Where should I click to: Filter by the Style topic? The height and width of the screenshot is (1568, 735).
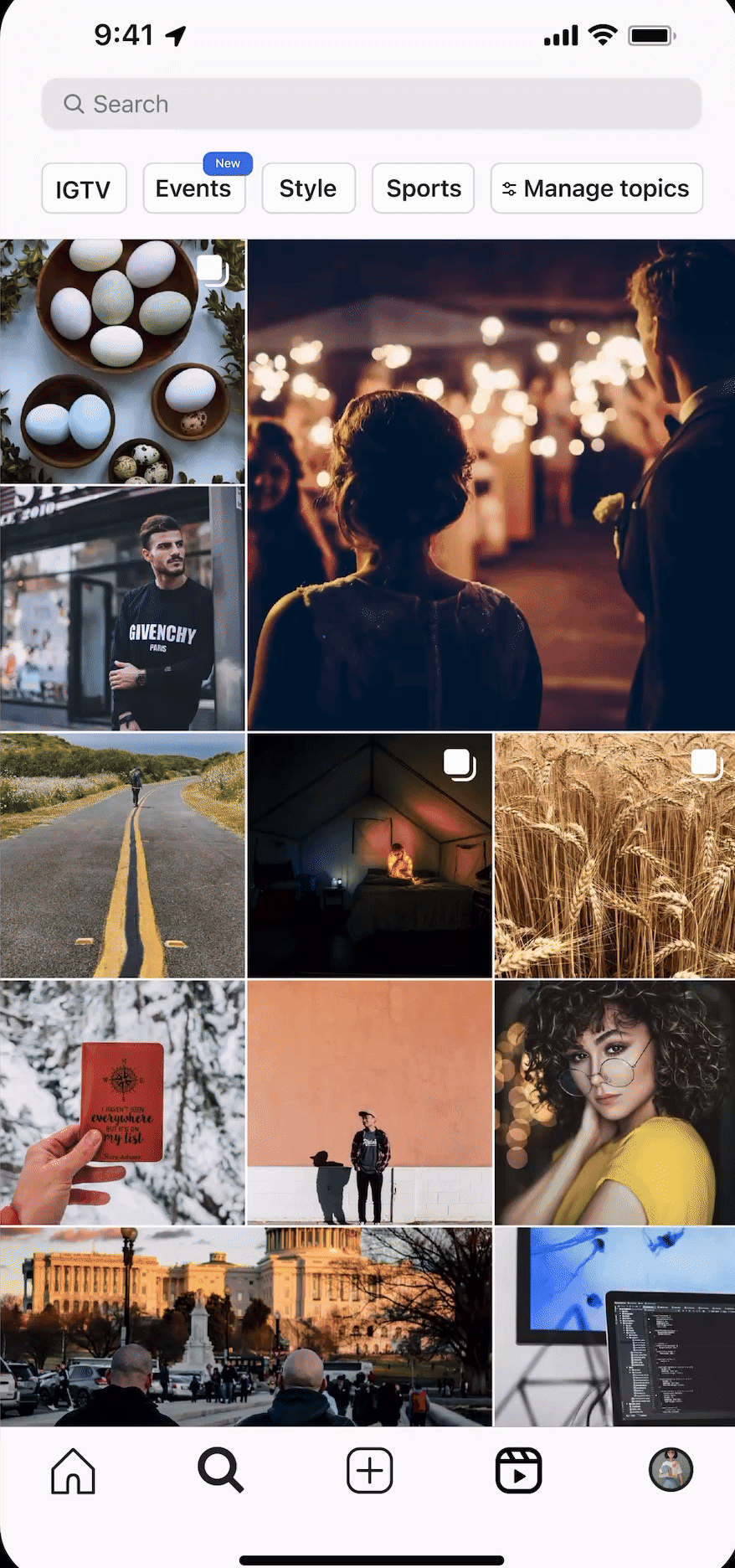click(x=308, y=188)
